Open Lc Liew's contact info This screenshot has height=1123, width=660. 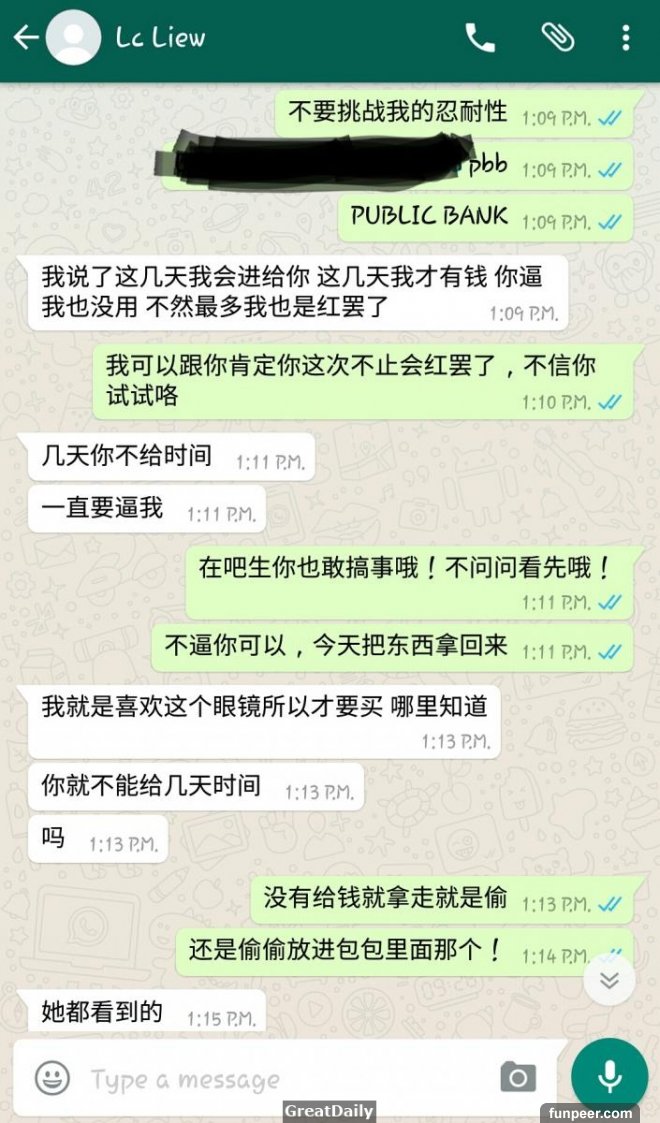(160, 39)
